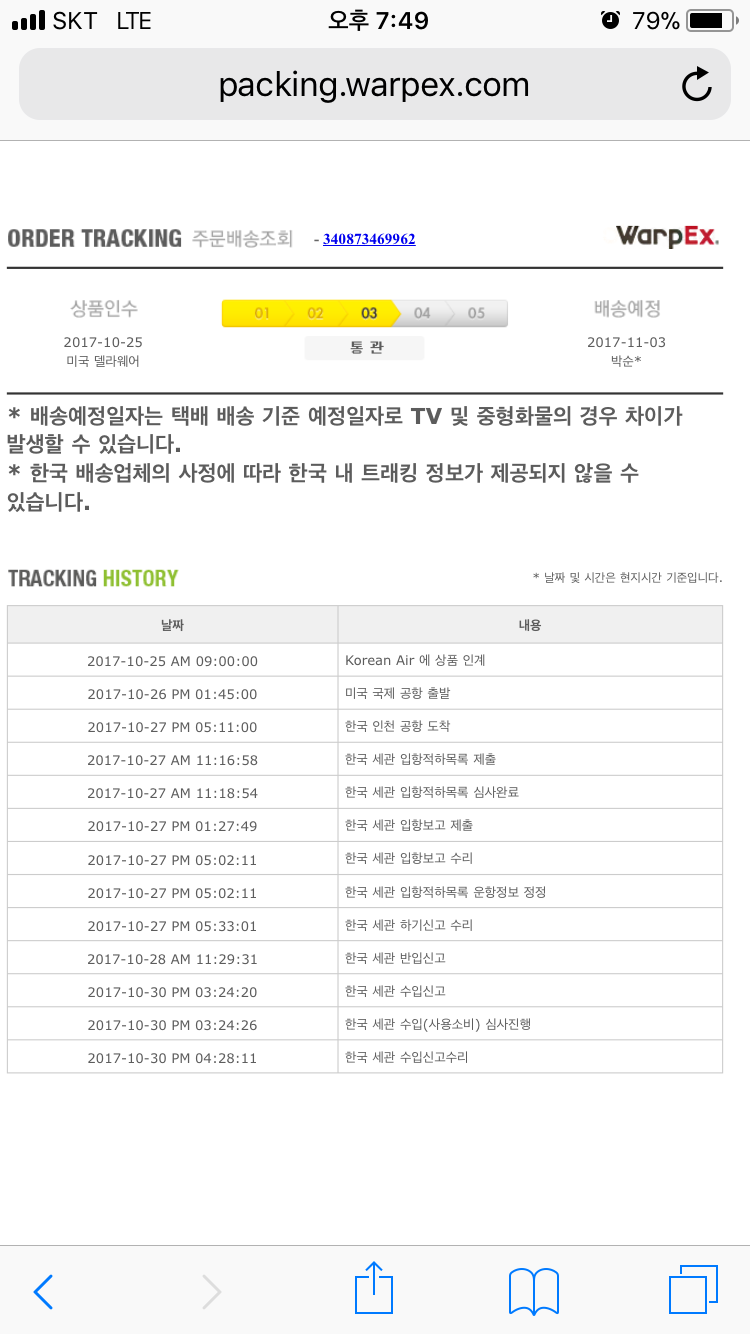Open the share sheet
This screenshot has height=1334, width=750.
pyautogui.click(x=375, y=1289)
